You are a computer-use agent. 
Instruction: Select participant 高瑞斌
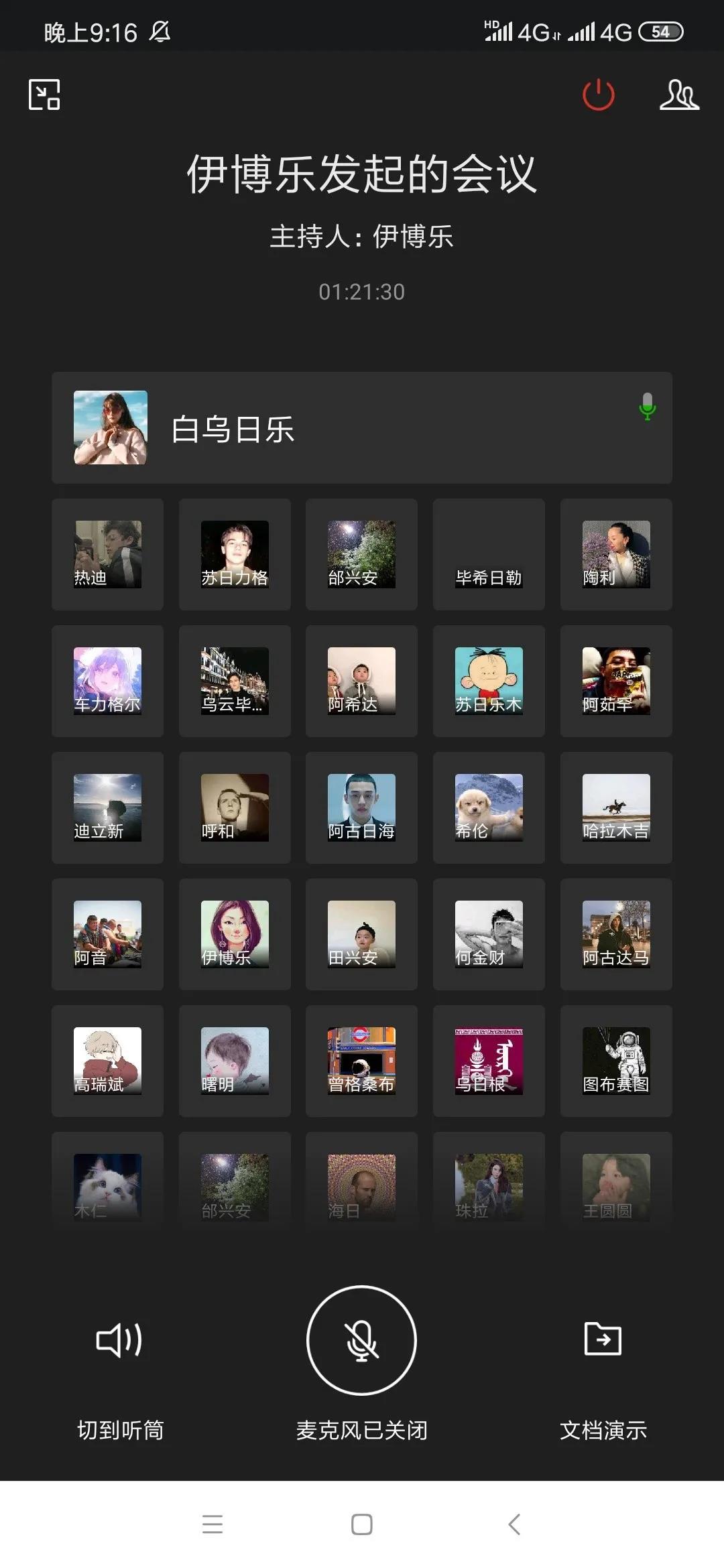[x=107, y=1061]
